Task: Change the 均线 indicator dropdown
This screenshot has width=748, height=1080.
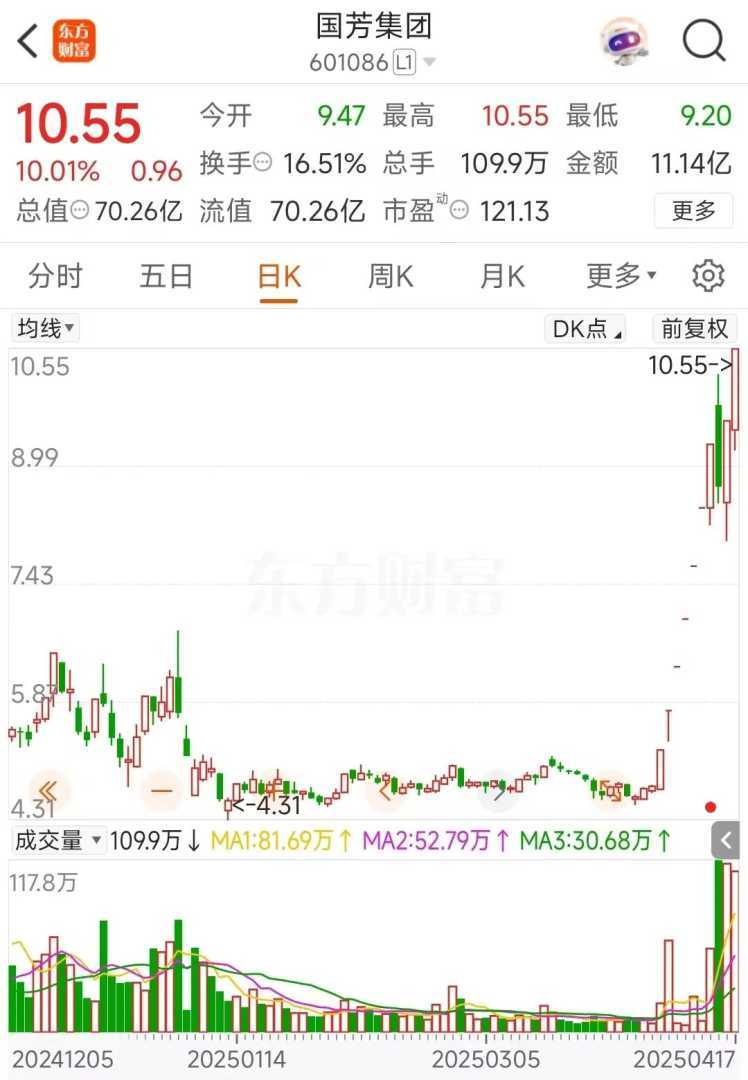Action: pos(46,328)
